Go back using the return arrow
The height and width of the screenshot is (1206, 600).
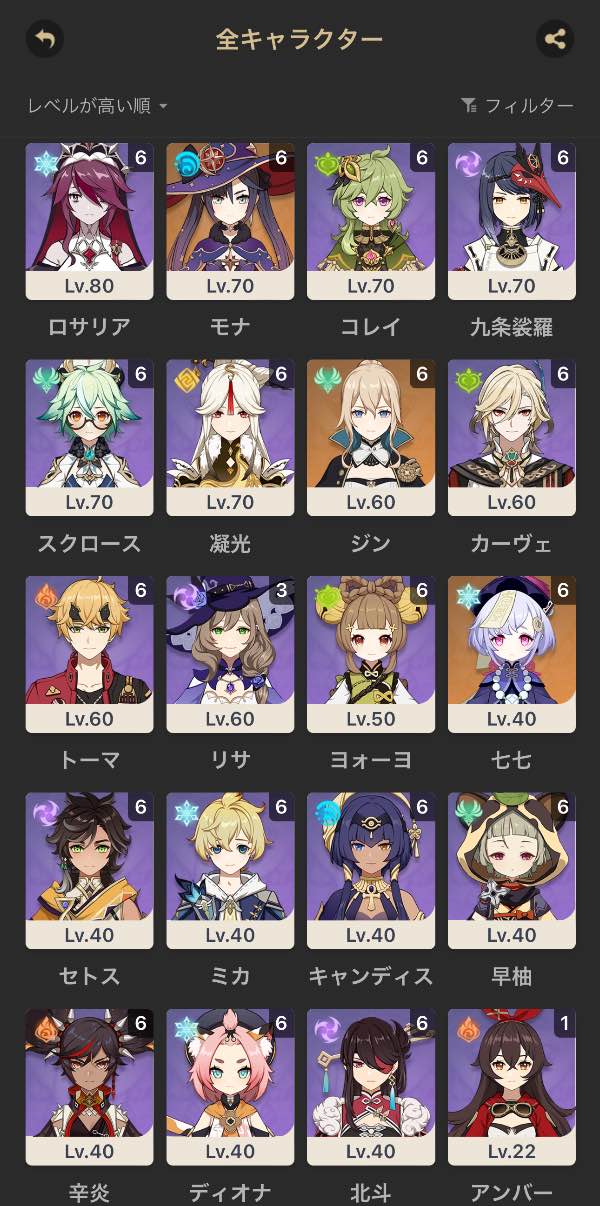[x=44, y=40]
